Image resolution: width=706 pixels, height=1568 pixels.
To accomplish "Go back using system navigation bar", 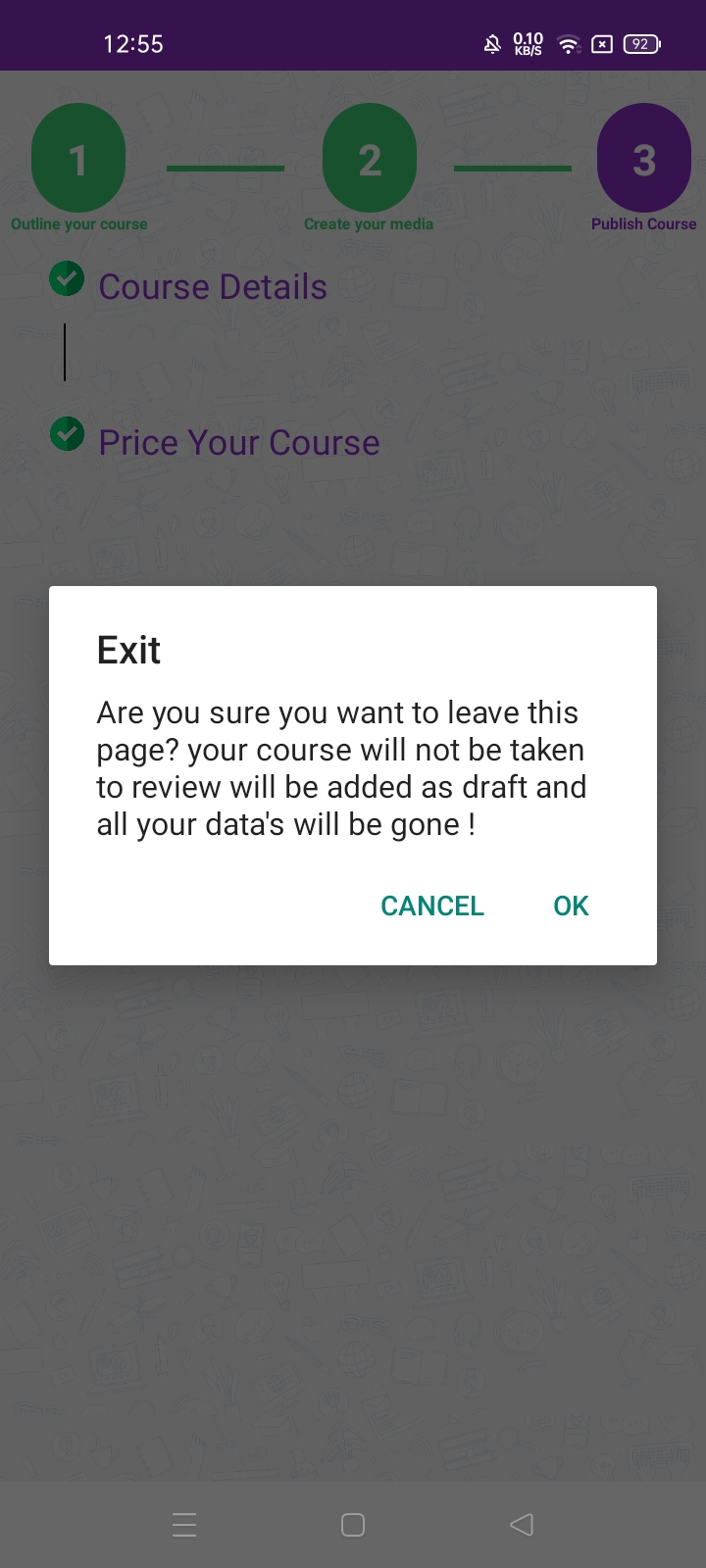I will pyautogui.click(x=522, y=1524).
